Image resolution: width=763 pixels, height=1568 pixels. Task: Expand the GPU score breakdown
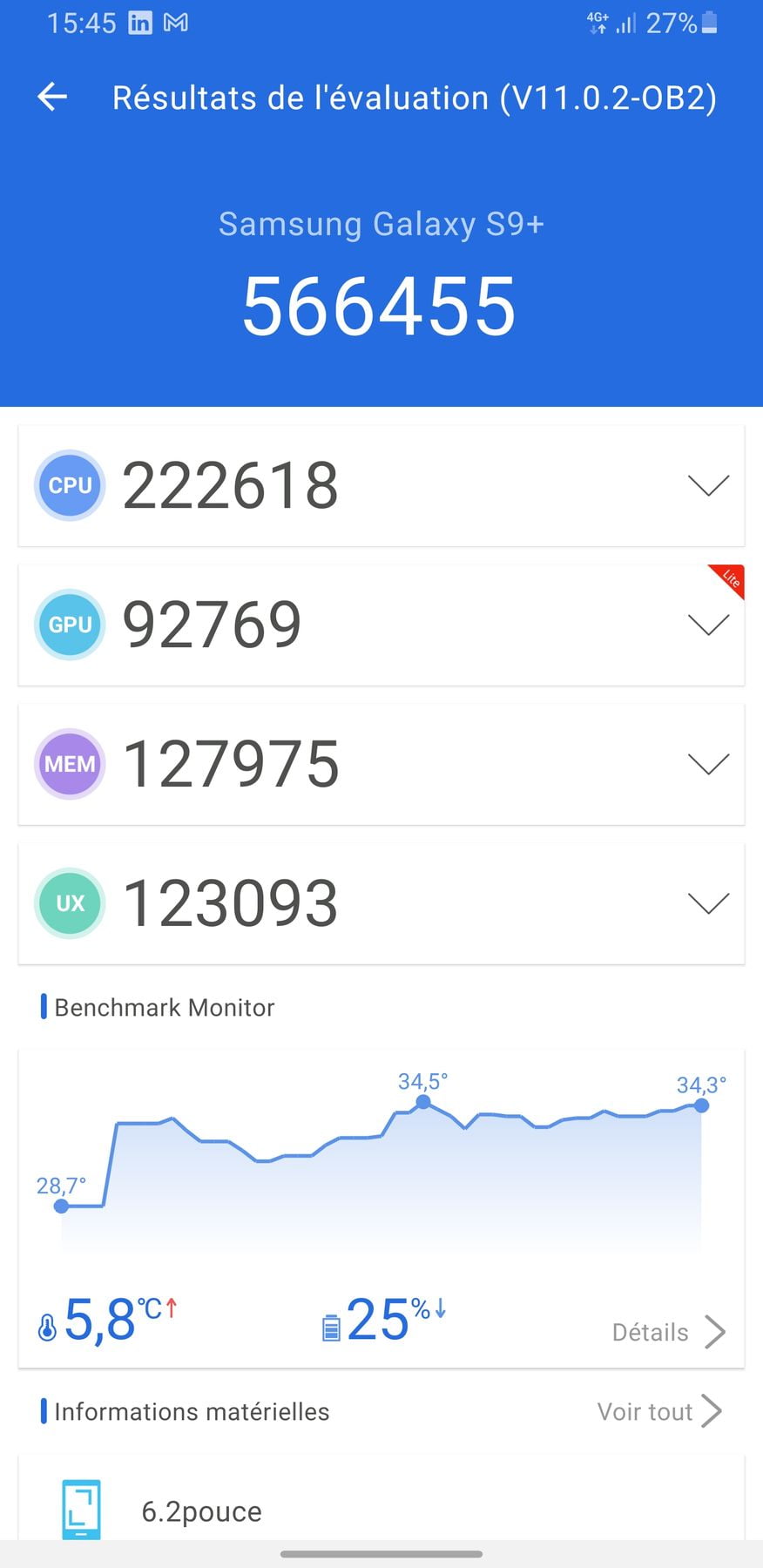[708, 625]
